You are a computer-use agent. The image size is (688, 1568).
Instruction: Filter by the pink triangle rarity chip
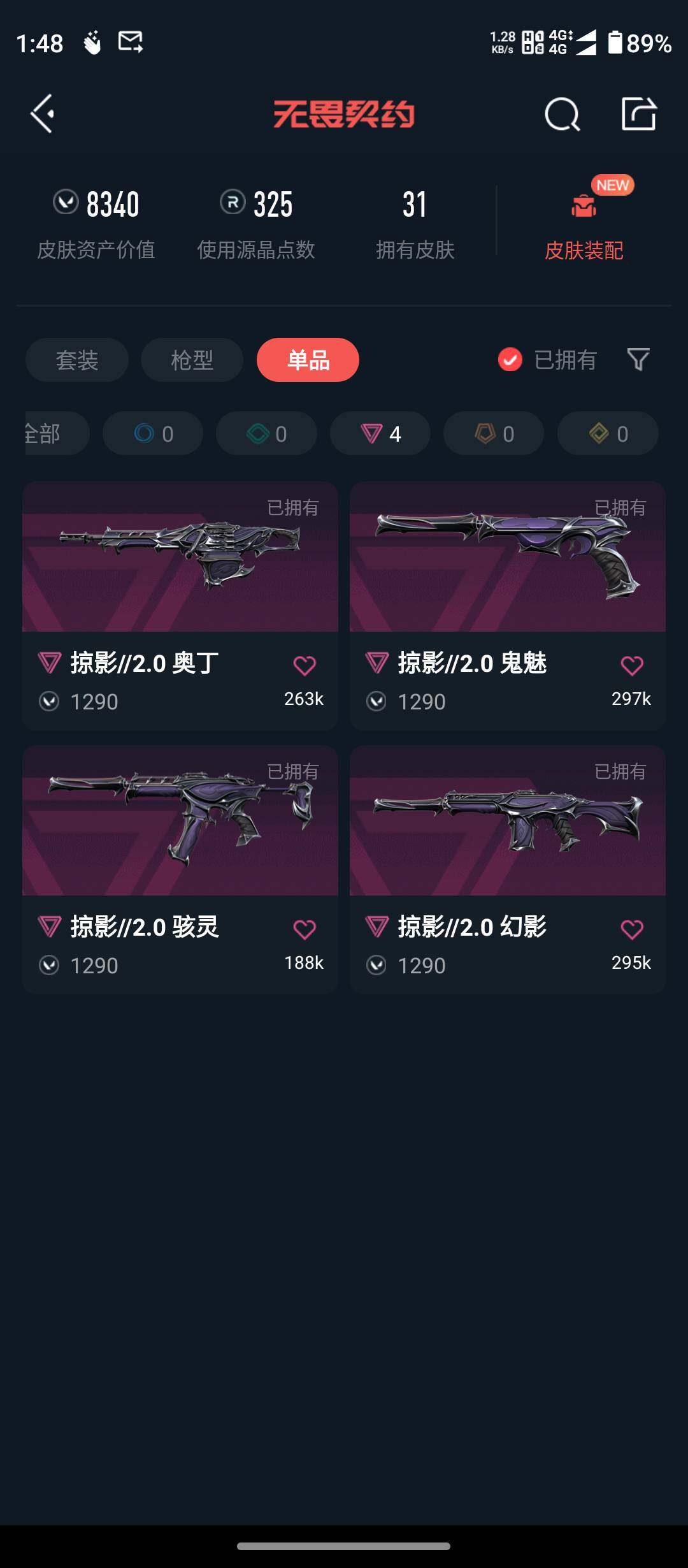(x=380, y=433)
